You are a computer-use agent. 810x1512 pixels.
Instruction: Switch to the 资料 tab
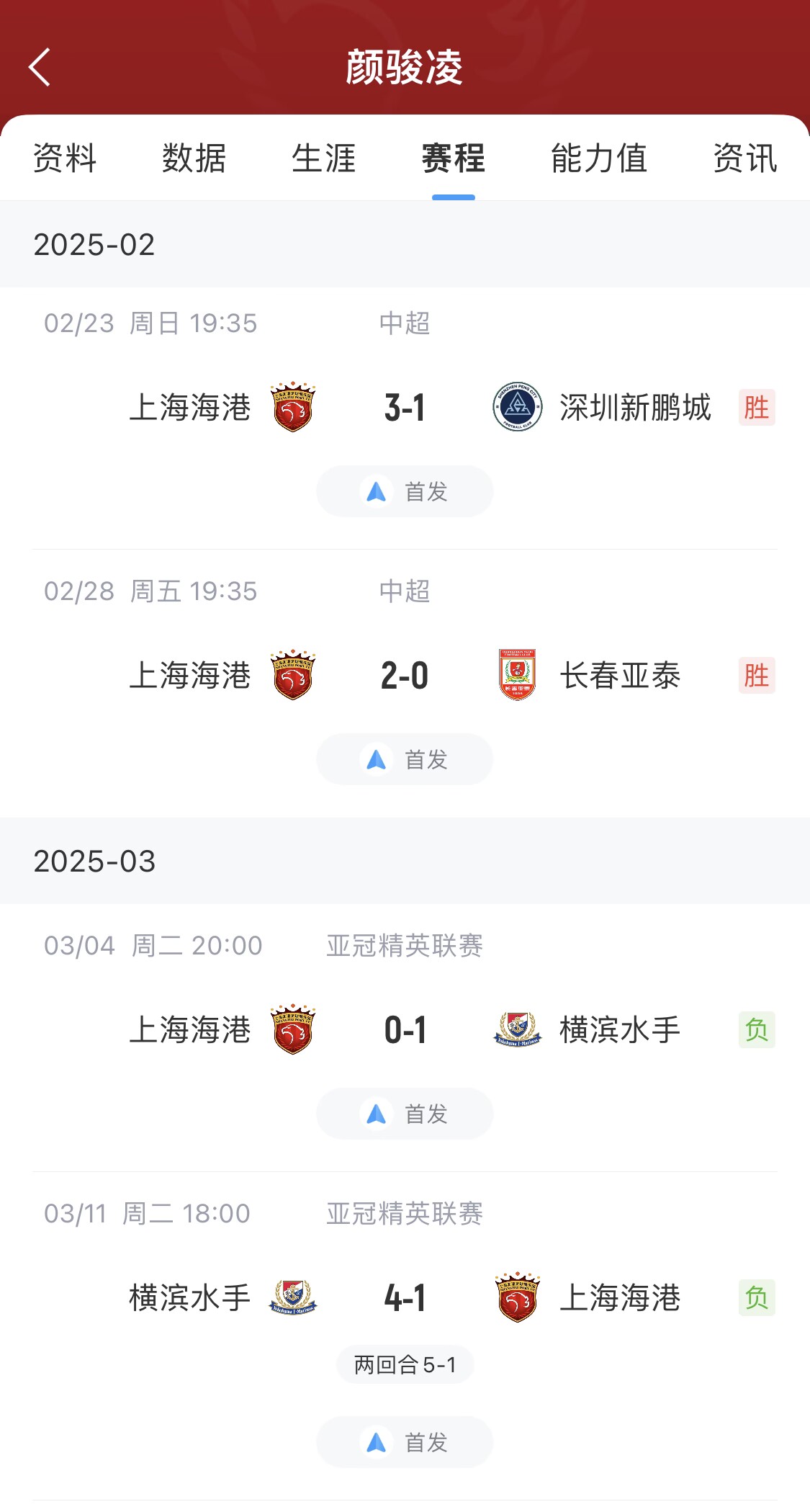pyautogui.click(x=65, y=158)
